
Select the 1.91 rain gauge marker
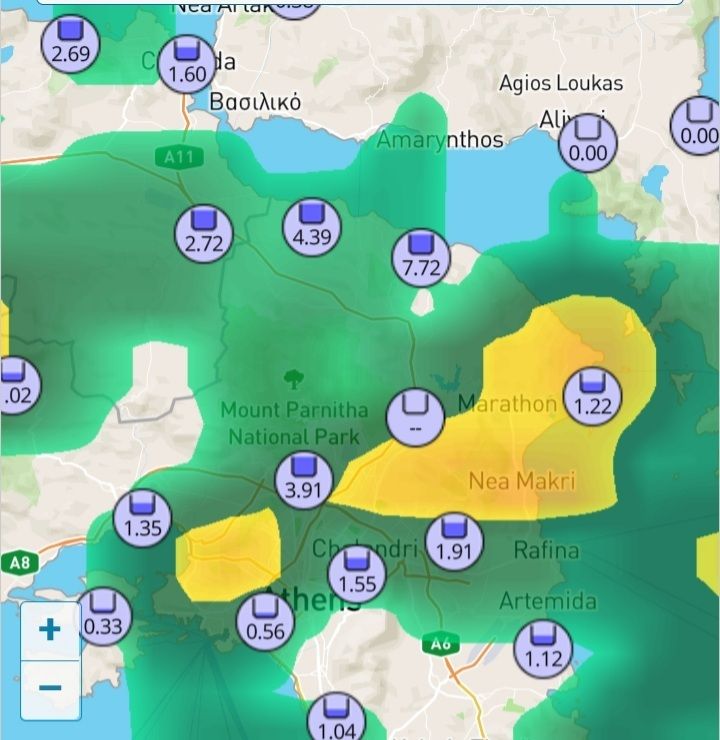[455, 541]
